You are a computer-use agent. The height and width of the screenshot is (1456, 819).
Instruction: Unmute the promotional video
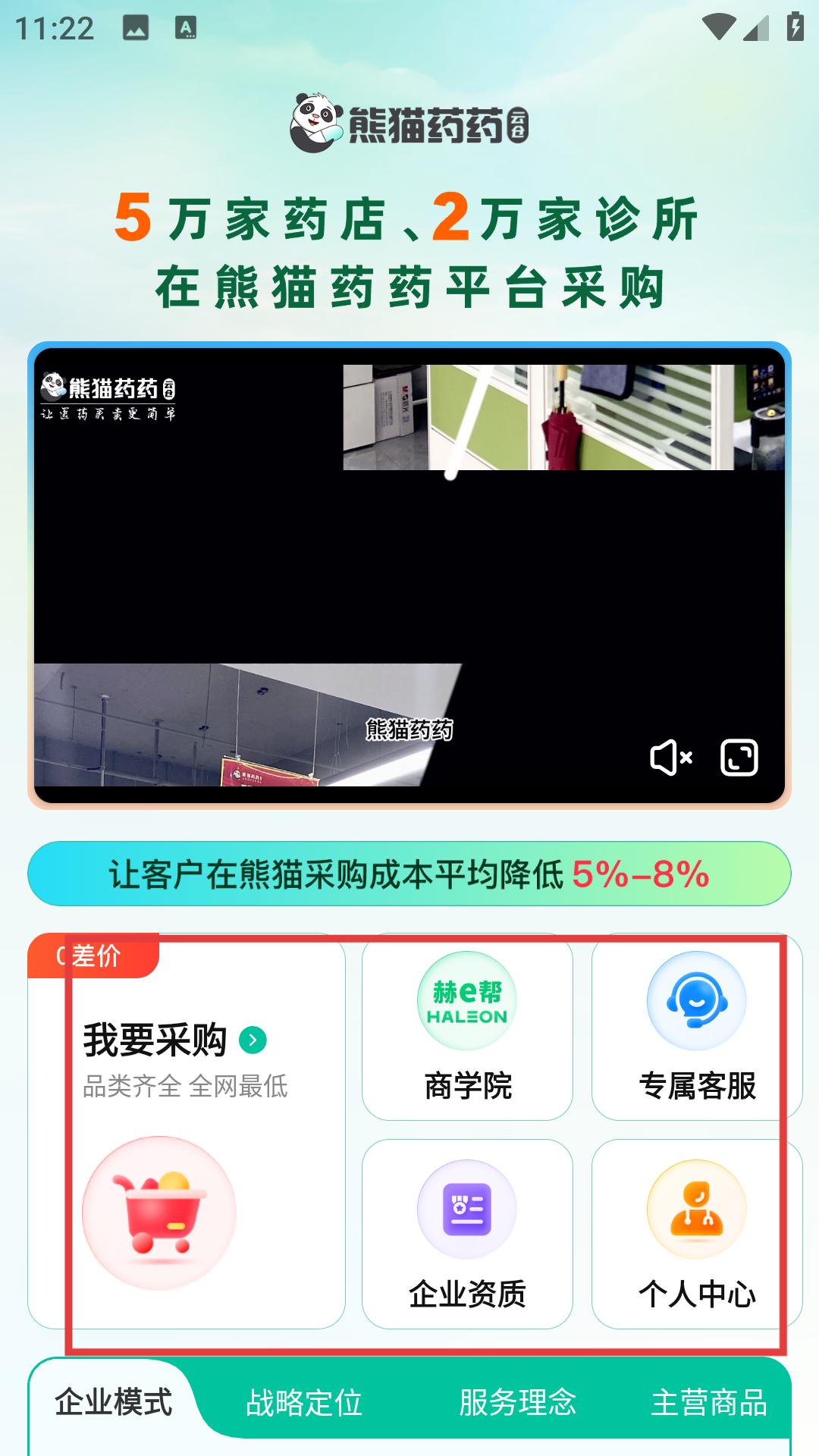pyautogui.click(x=671, y=758)
